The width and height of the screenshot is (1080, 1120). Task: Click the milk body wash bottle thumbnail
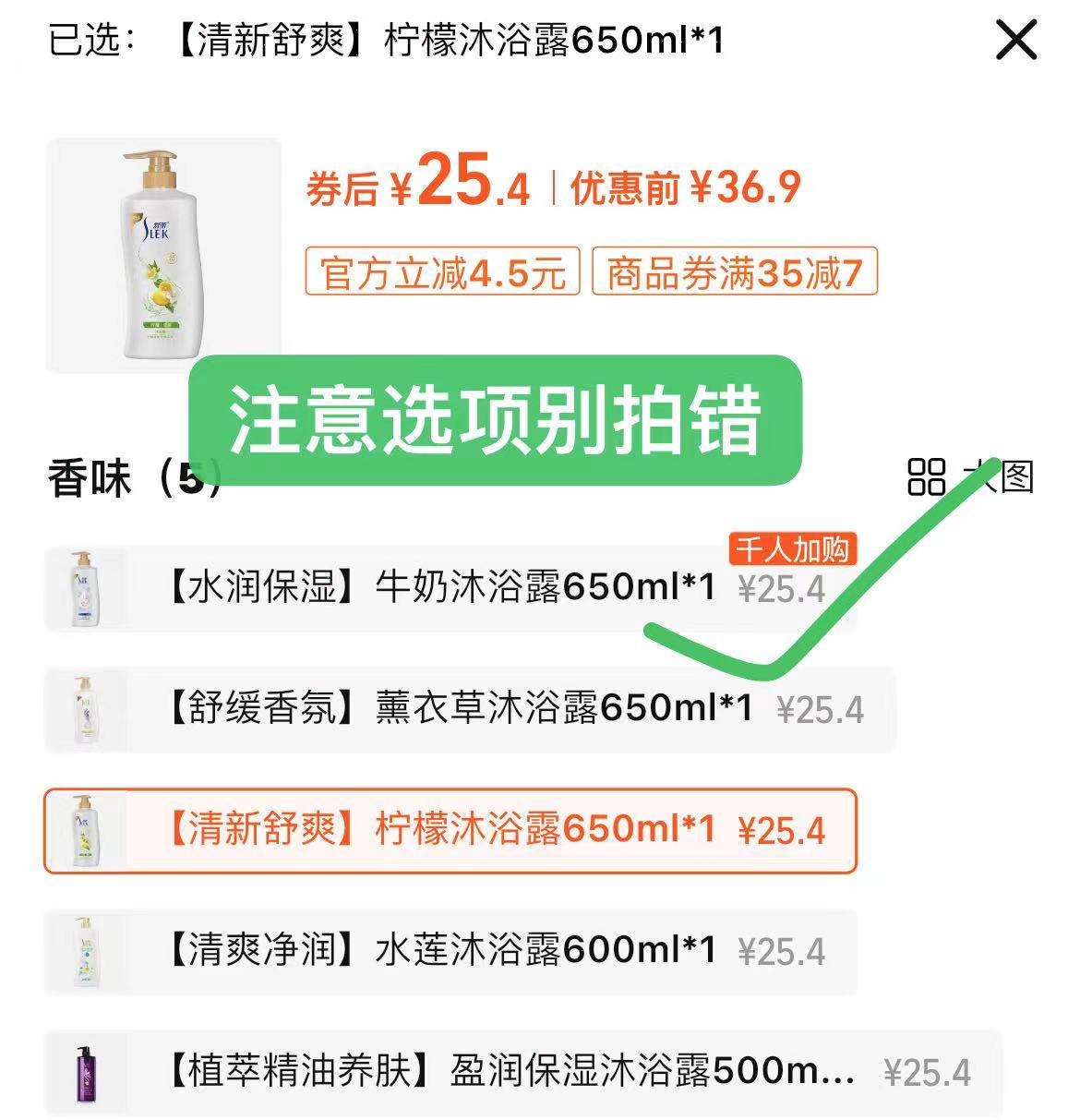[x=85, y=588]
